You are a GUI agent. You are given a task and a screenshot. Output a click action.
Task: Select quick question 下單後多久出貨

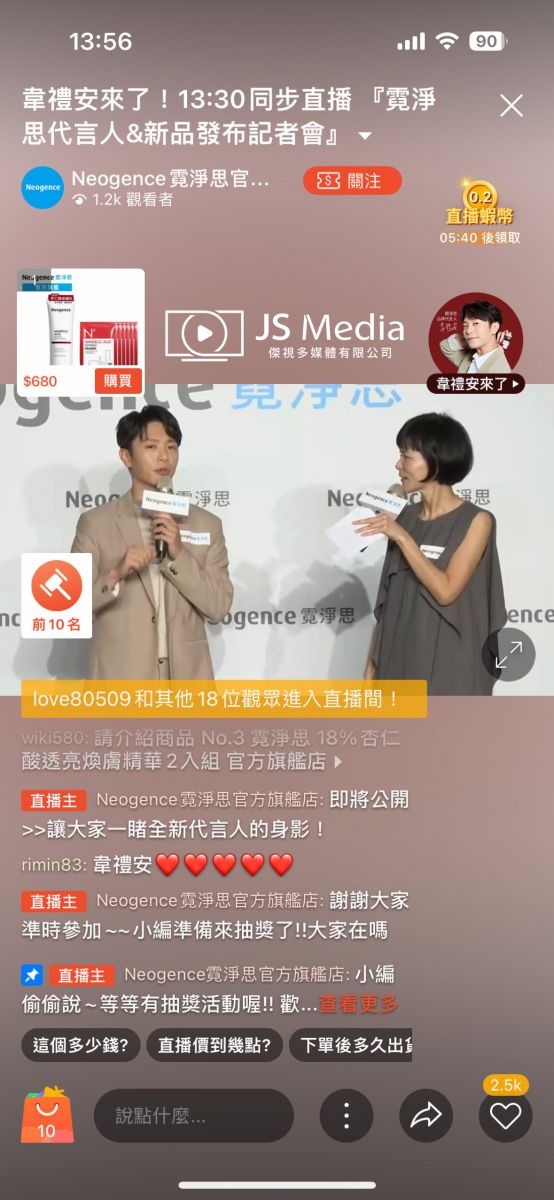351,1046
